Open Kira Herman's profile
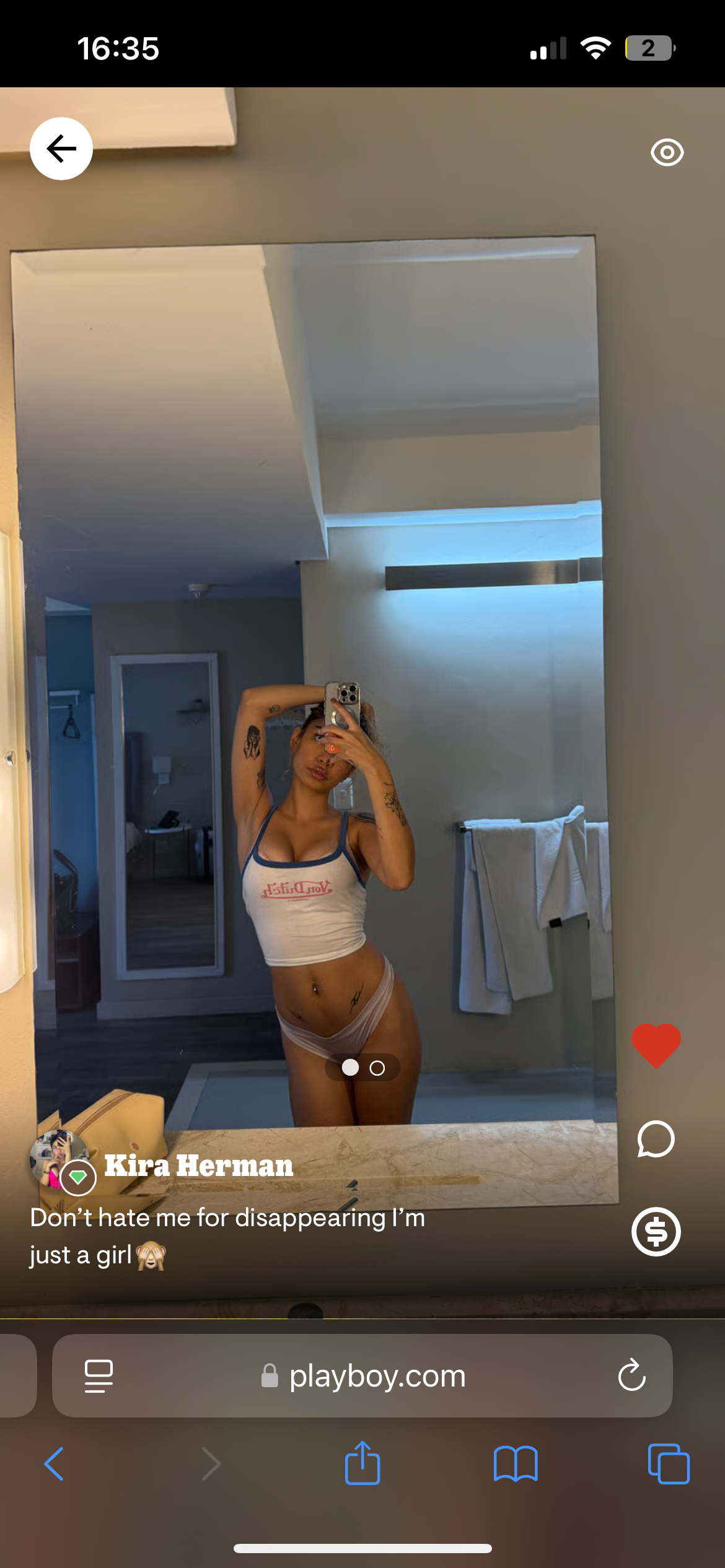Image resolution: width=725 pixels, height=1568 pixels. [198, 1166]
